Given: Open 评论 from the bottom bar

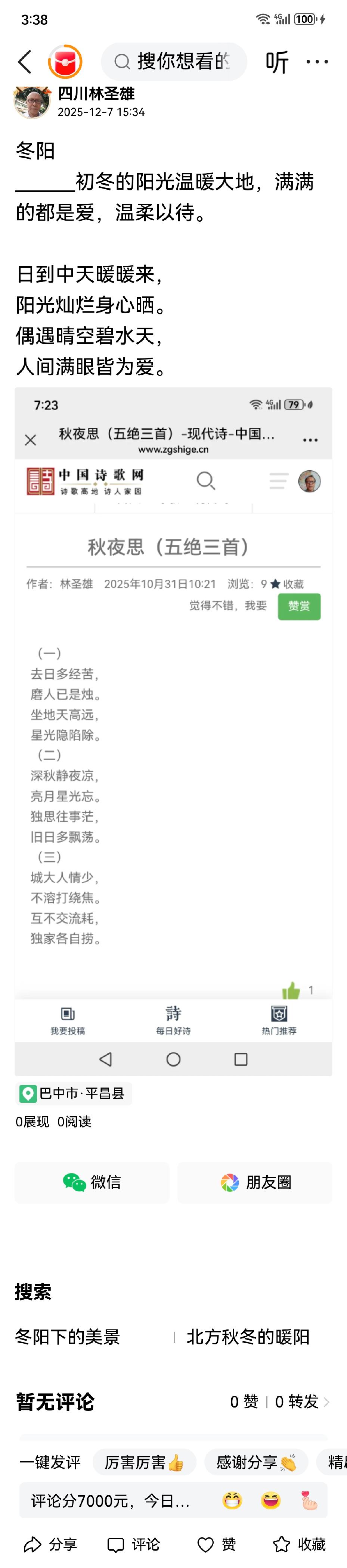Looking at the screenshot, I should [x=133, y=1544].
